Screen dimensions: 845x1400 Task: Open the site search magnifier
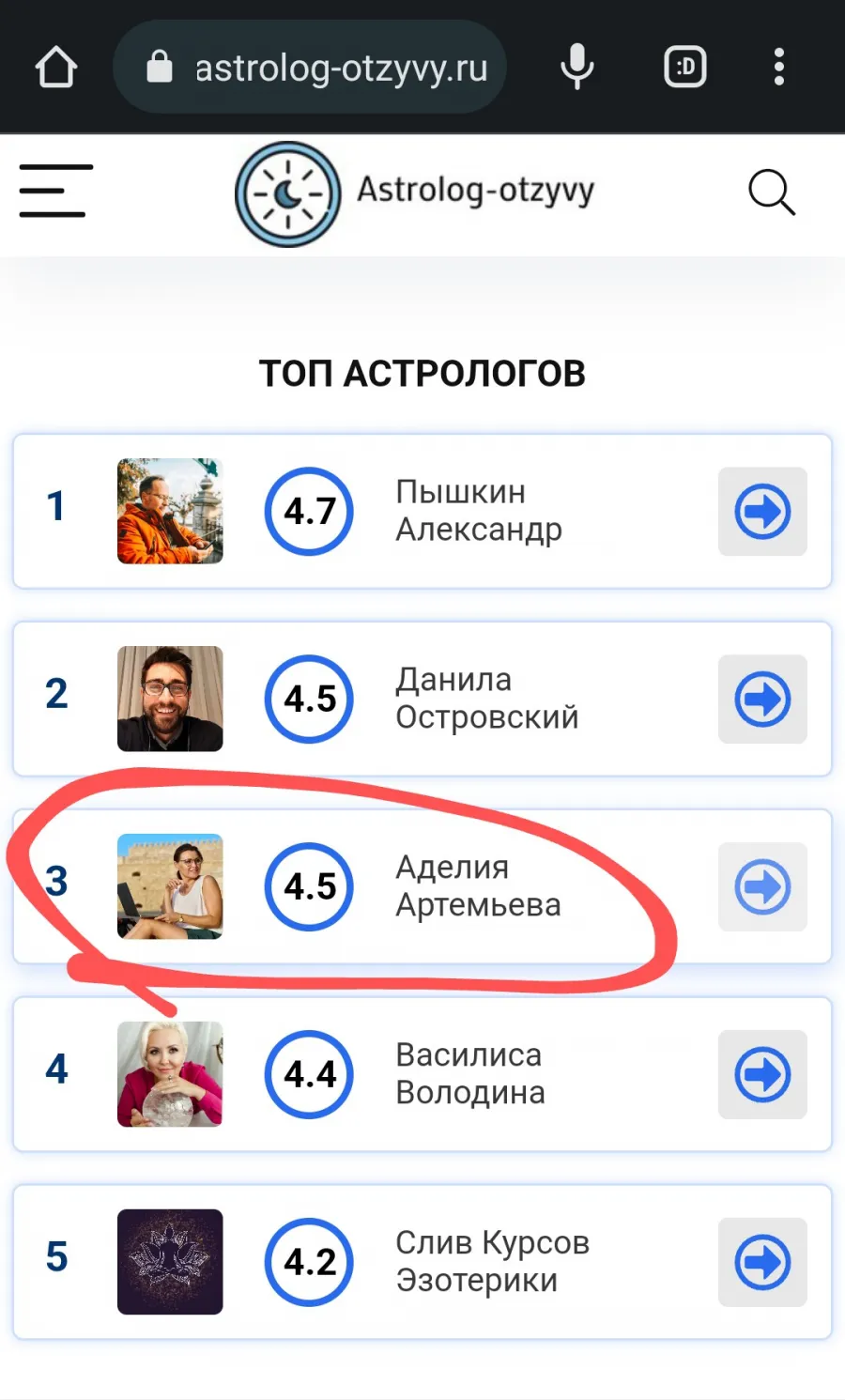click(772, 192)
